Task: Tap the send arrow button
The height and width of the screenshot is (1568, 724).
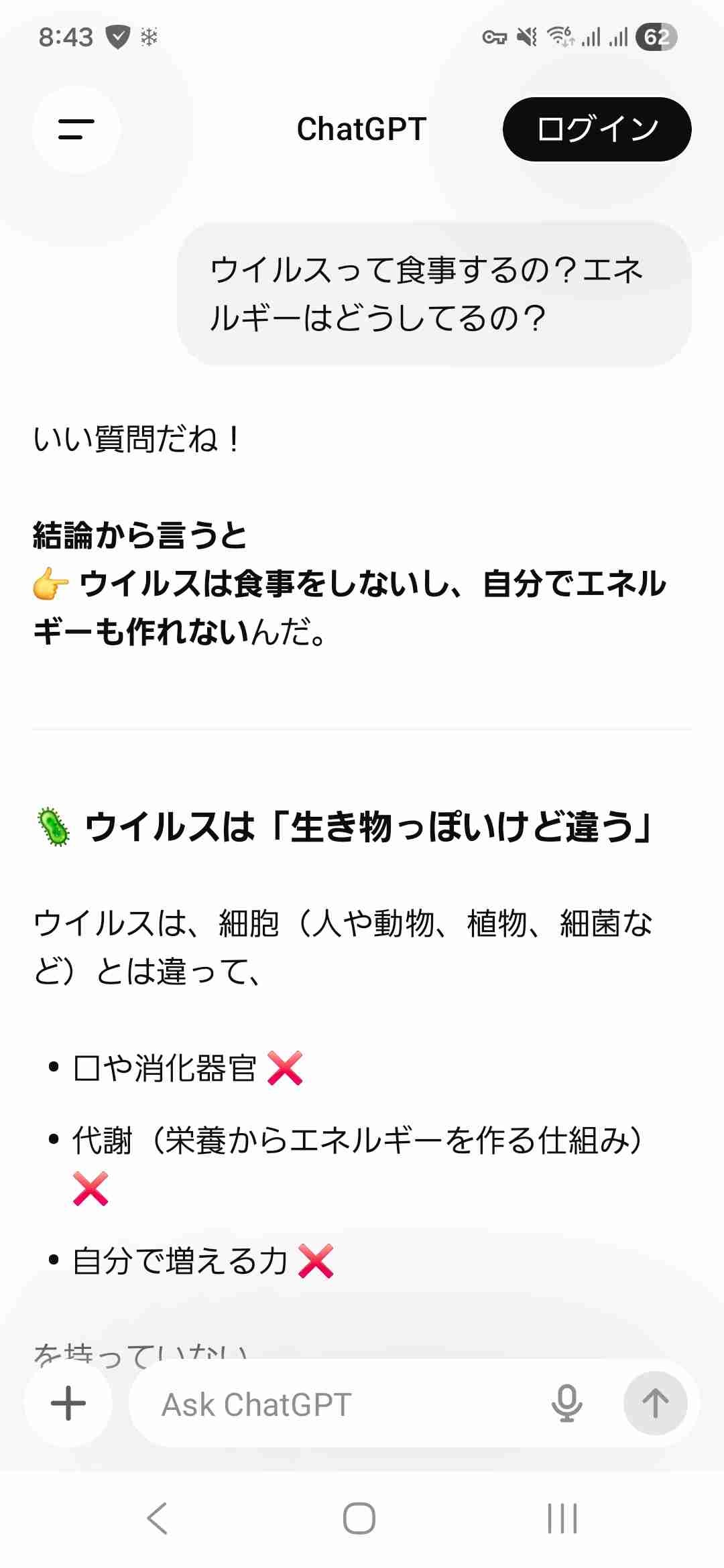Action: tap(655, 1403)
